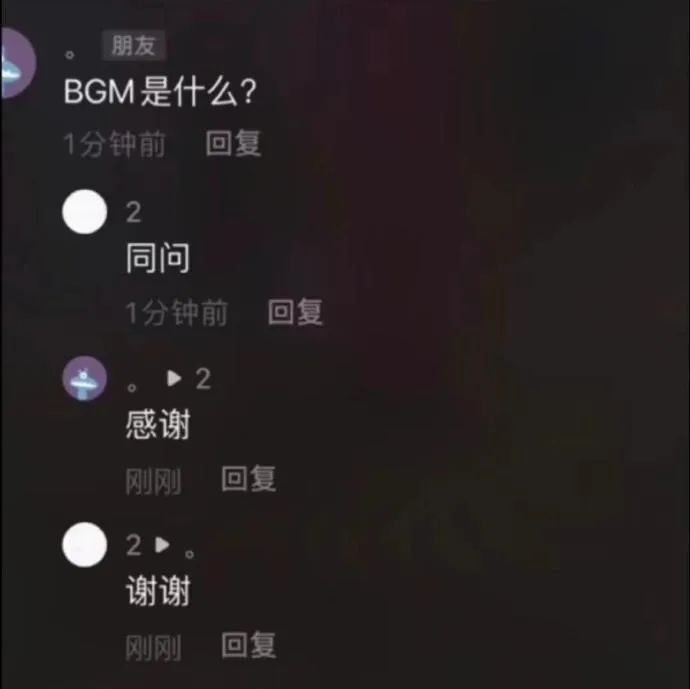
Task: Reply to the "BGM是什么?" comment
Action: coord(233,144)
